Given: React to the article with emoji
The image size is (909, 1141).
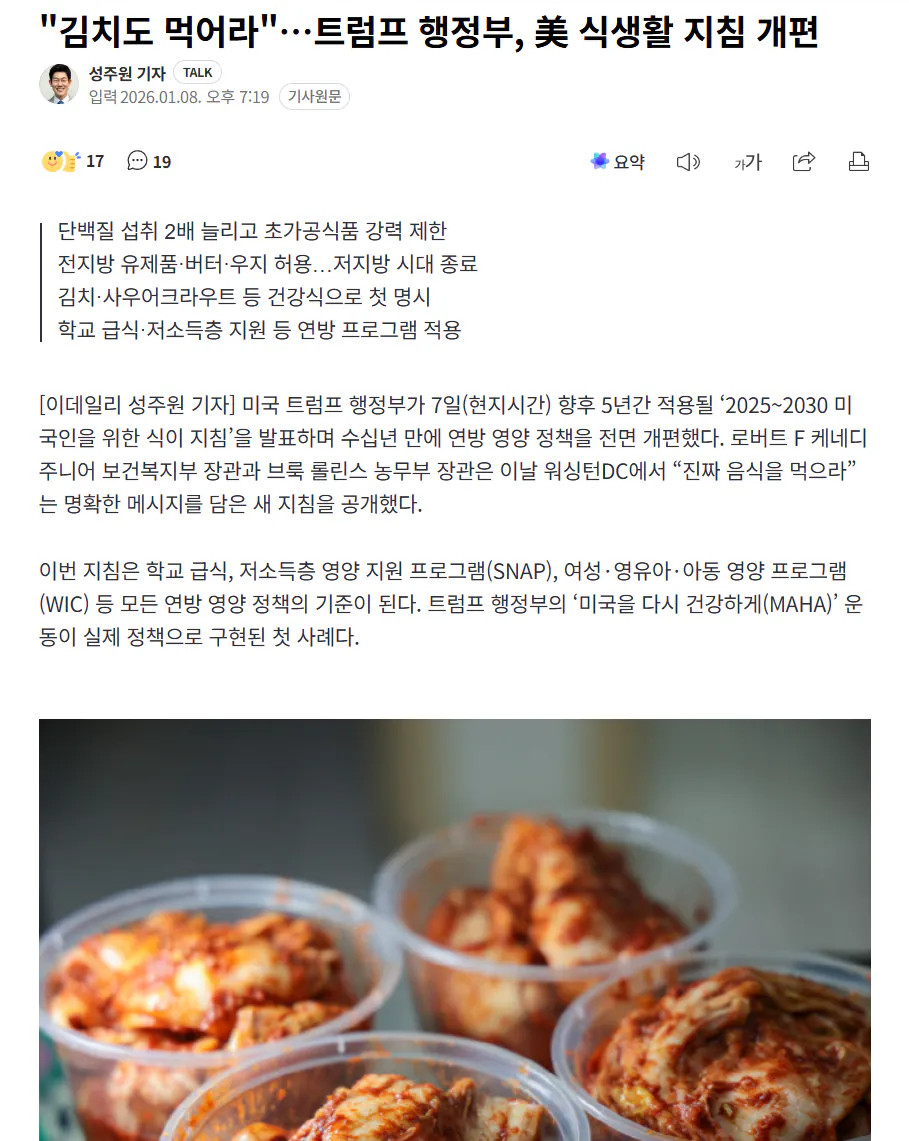Looking at the screenshot, I should point(72,161).
